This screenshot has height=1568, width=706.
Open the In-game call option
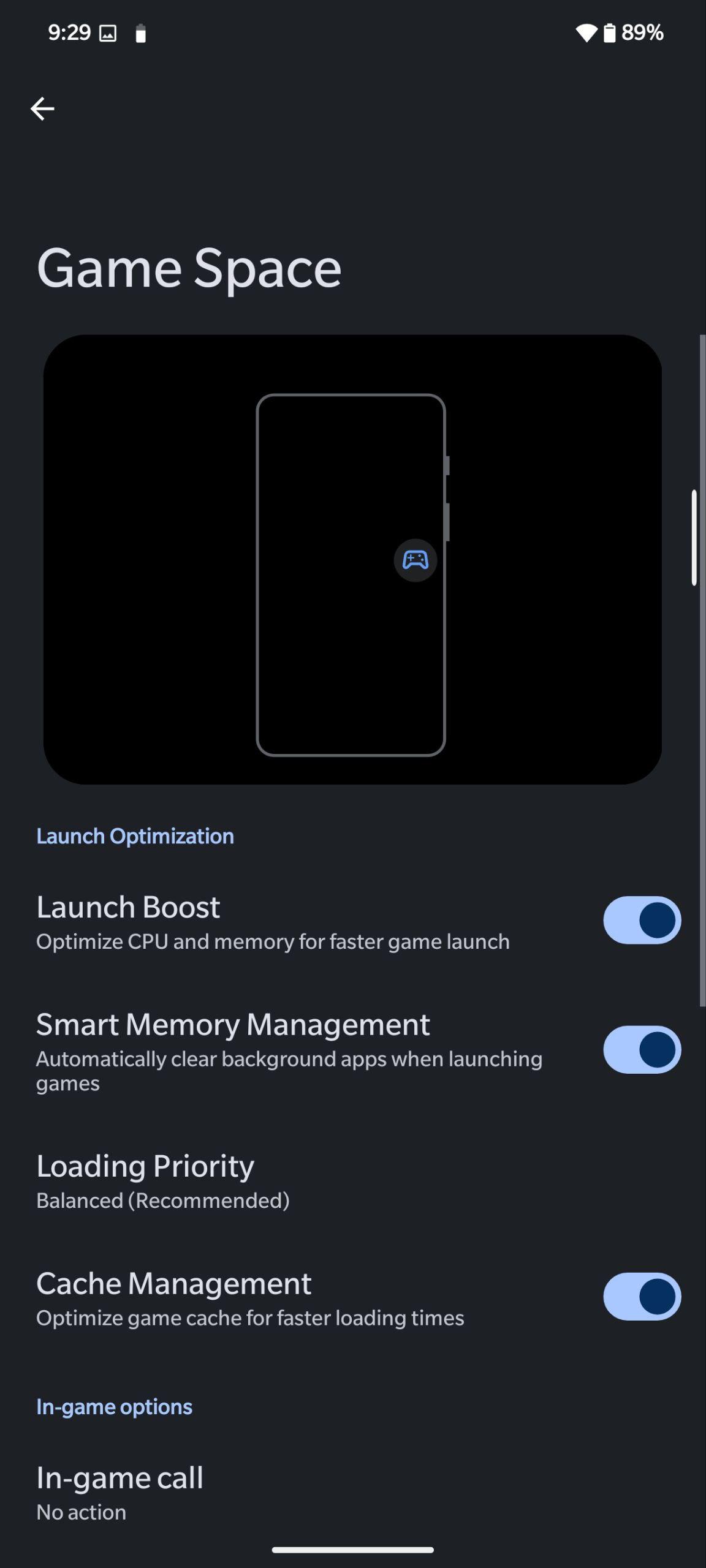(353, 1493)
